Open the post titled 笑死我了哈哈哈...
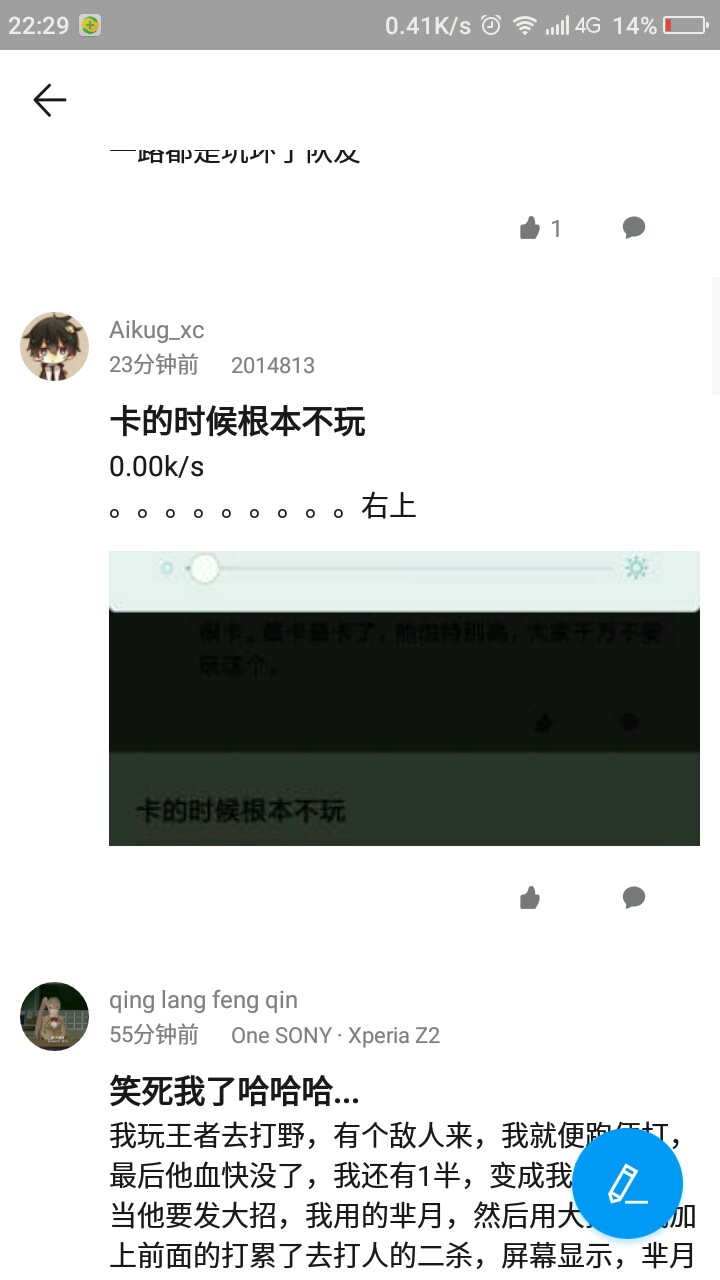 (x=234, y=1091)
